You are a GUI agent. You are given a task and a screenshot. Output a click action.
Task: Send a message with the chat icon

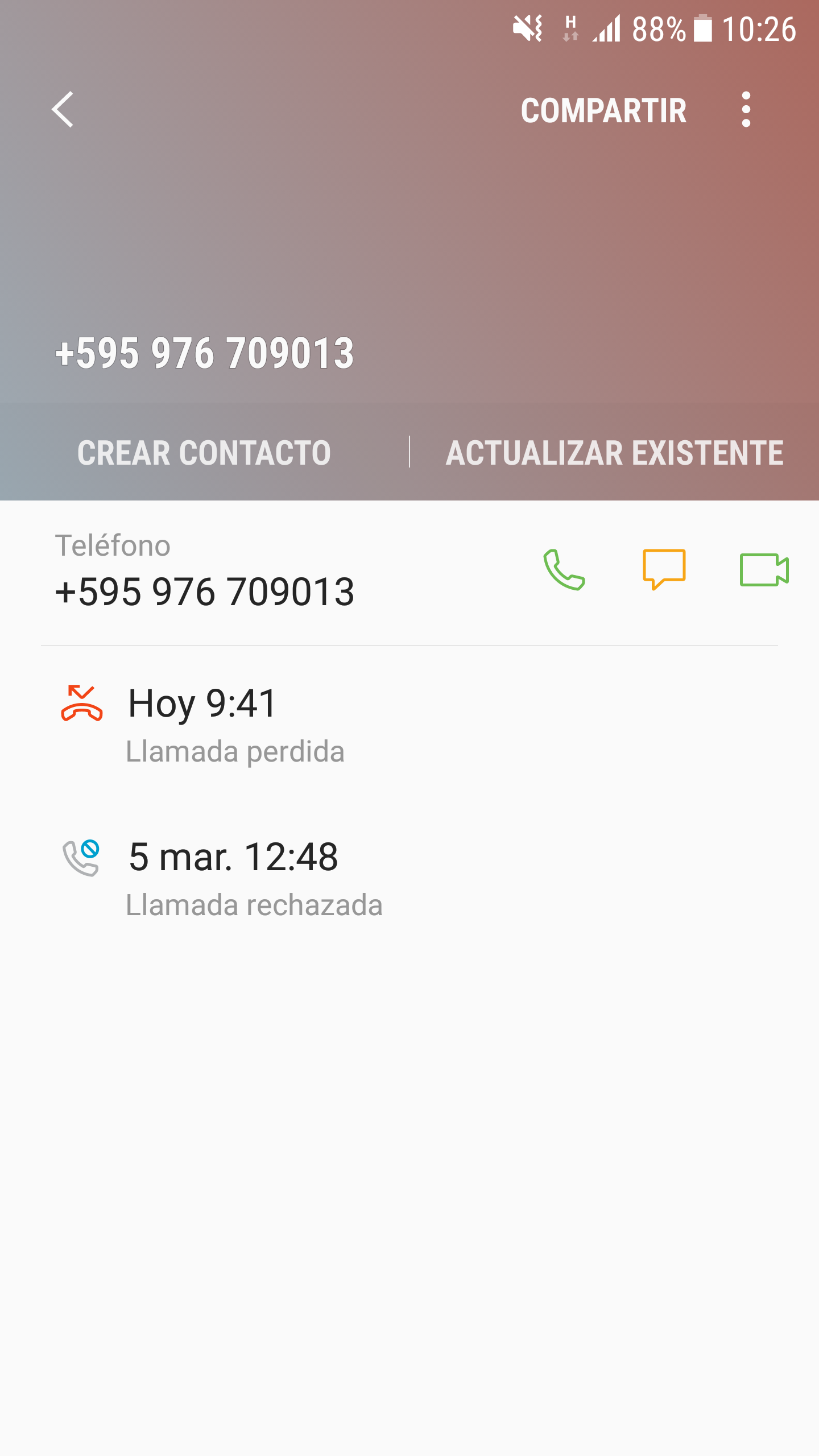click(x=664, y=569)
